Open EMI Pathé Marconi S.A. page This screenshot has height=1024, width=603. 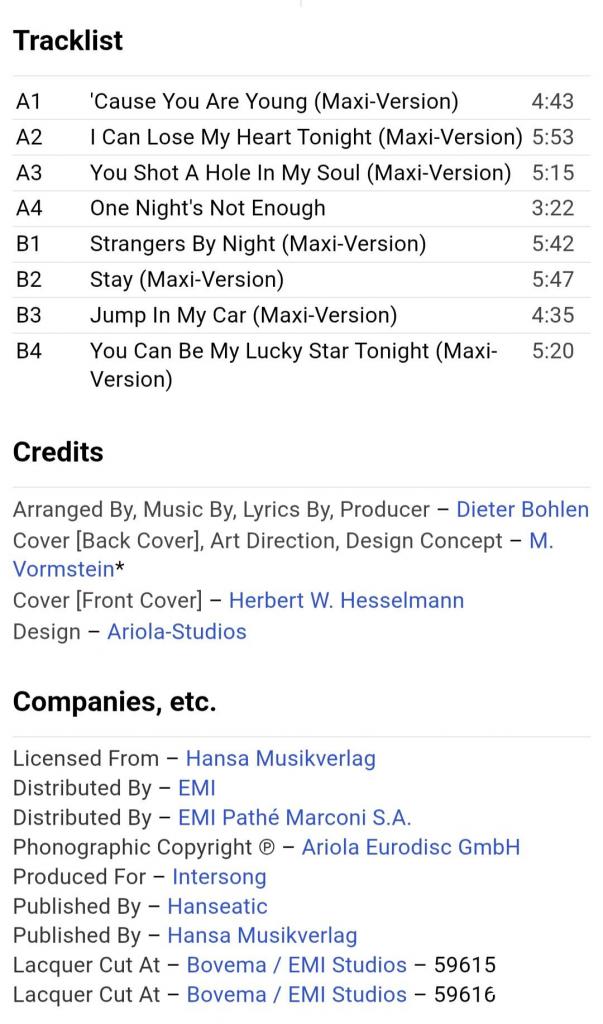click(294, 817)
